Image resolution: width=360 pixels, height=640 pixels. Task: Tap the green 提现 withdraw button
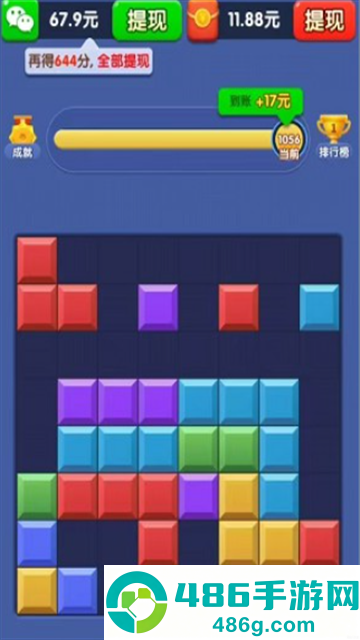(147, 20)
